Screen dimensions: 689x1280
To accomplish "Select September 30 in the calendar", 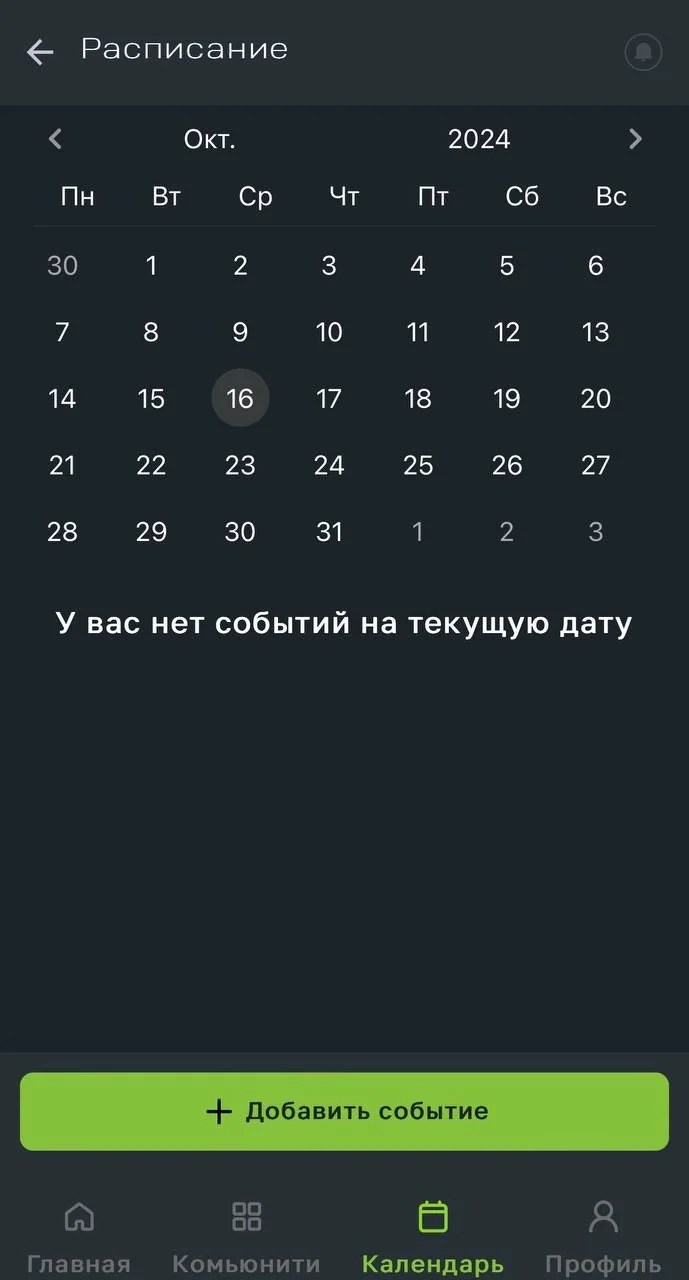I will (62, 265).
